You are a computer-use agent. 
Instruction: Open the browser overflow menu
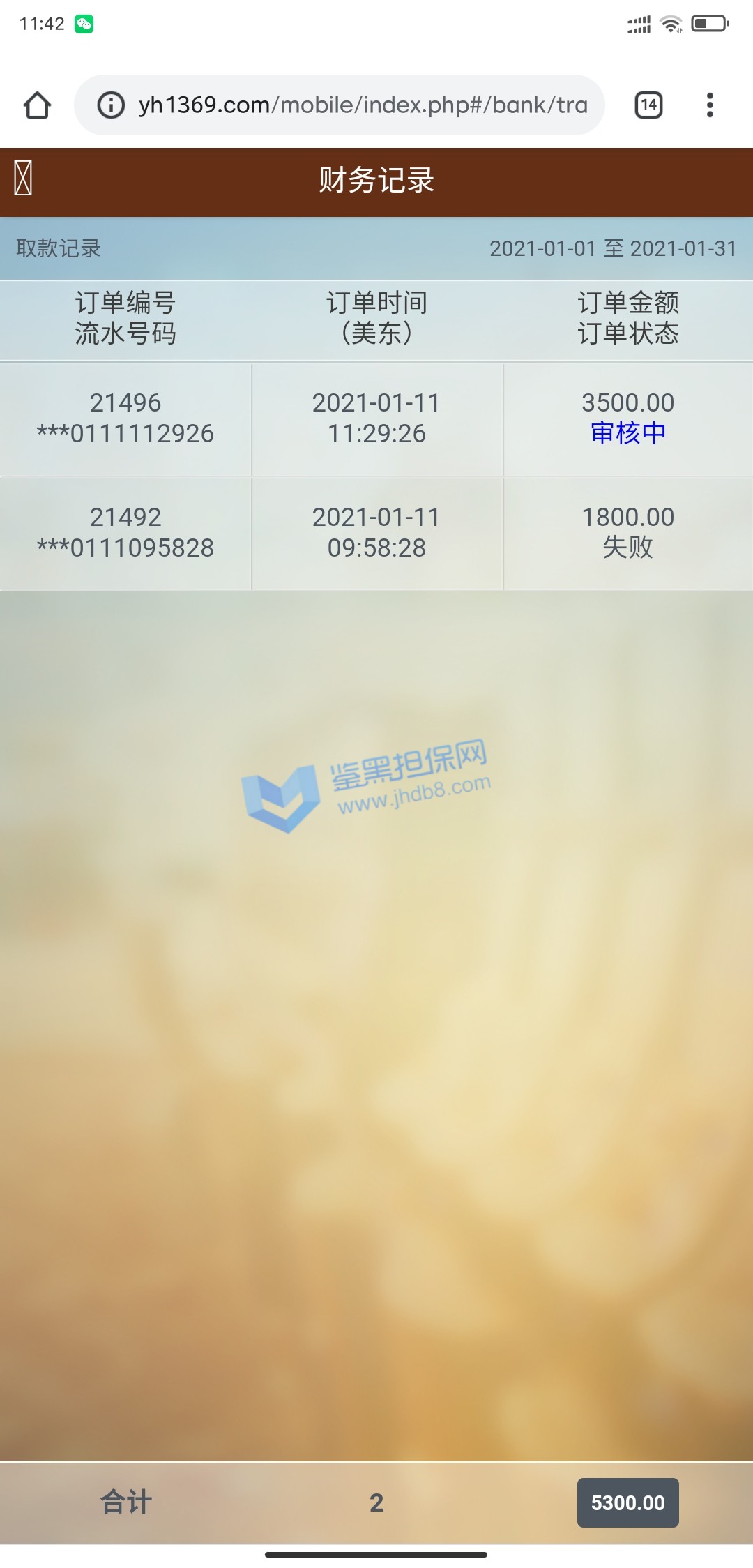coord(710,105)
